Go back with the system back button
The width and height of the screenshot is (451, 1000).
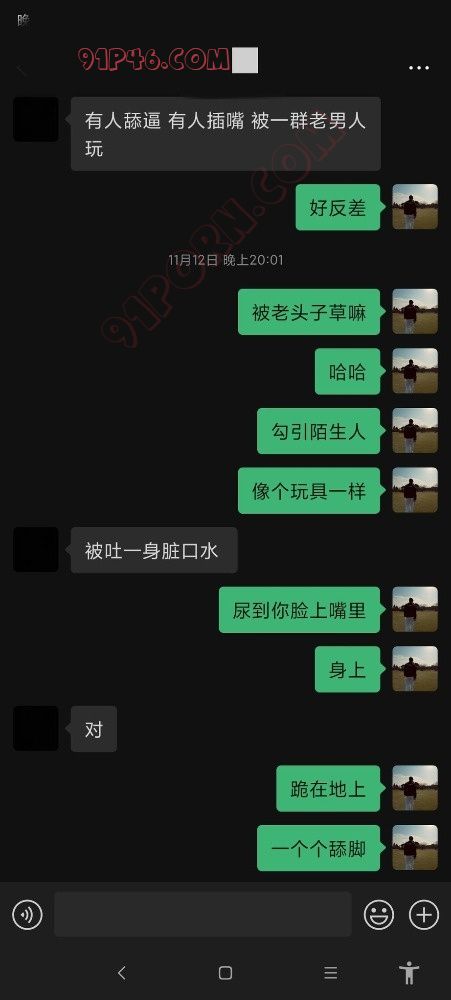click(x=121, y=973)
